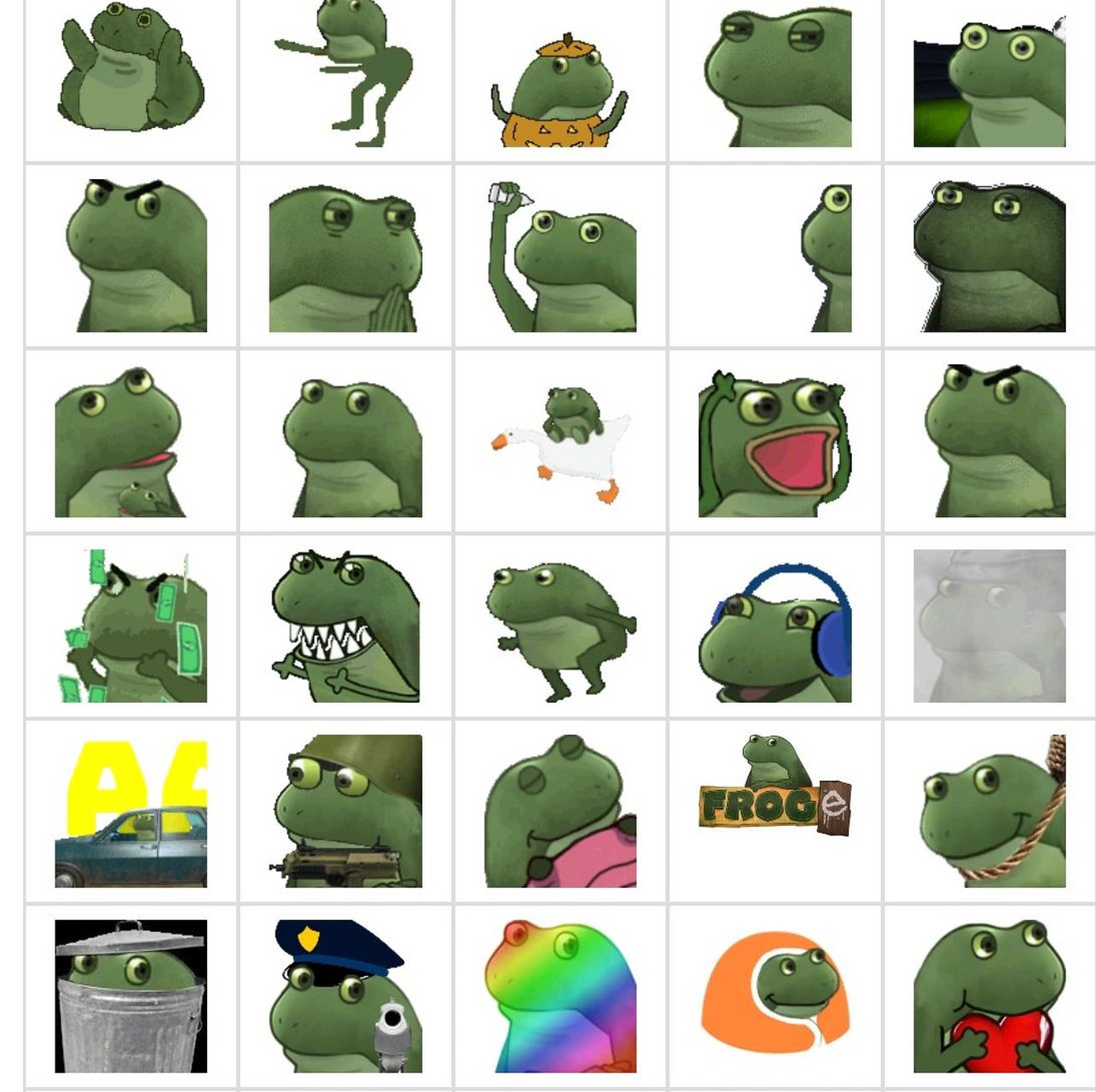The image size is (1096, 1092).
Task: Choose the frog with rope noose emote
Action: [989, 811]
